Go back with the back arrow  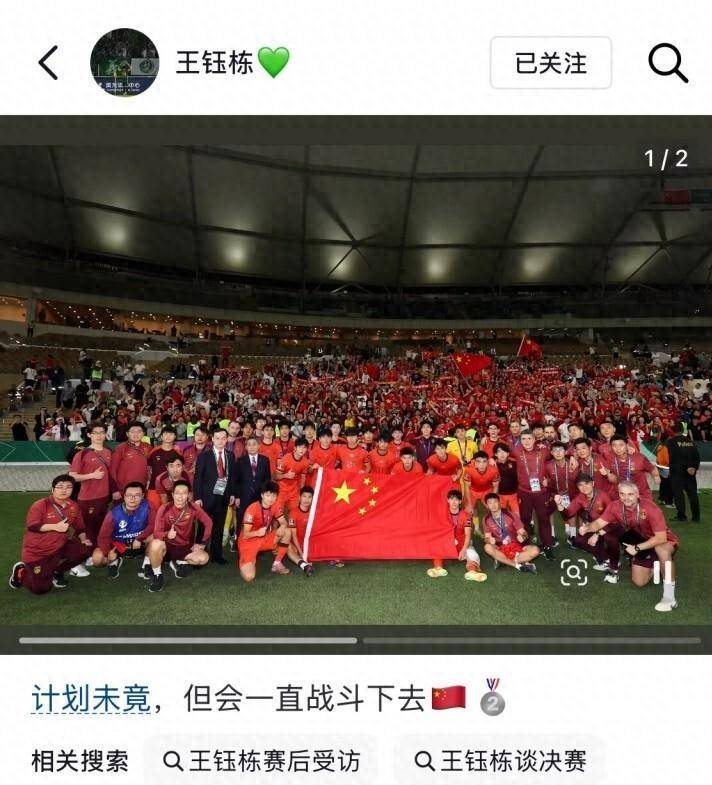pos(48,62)
